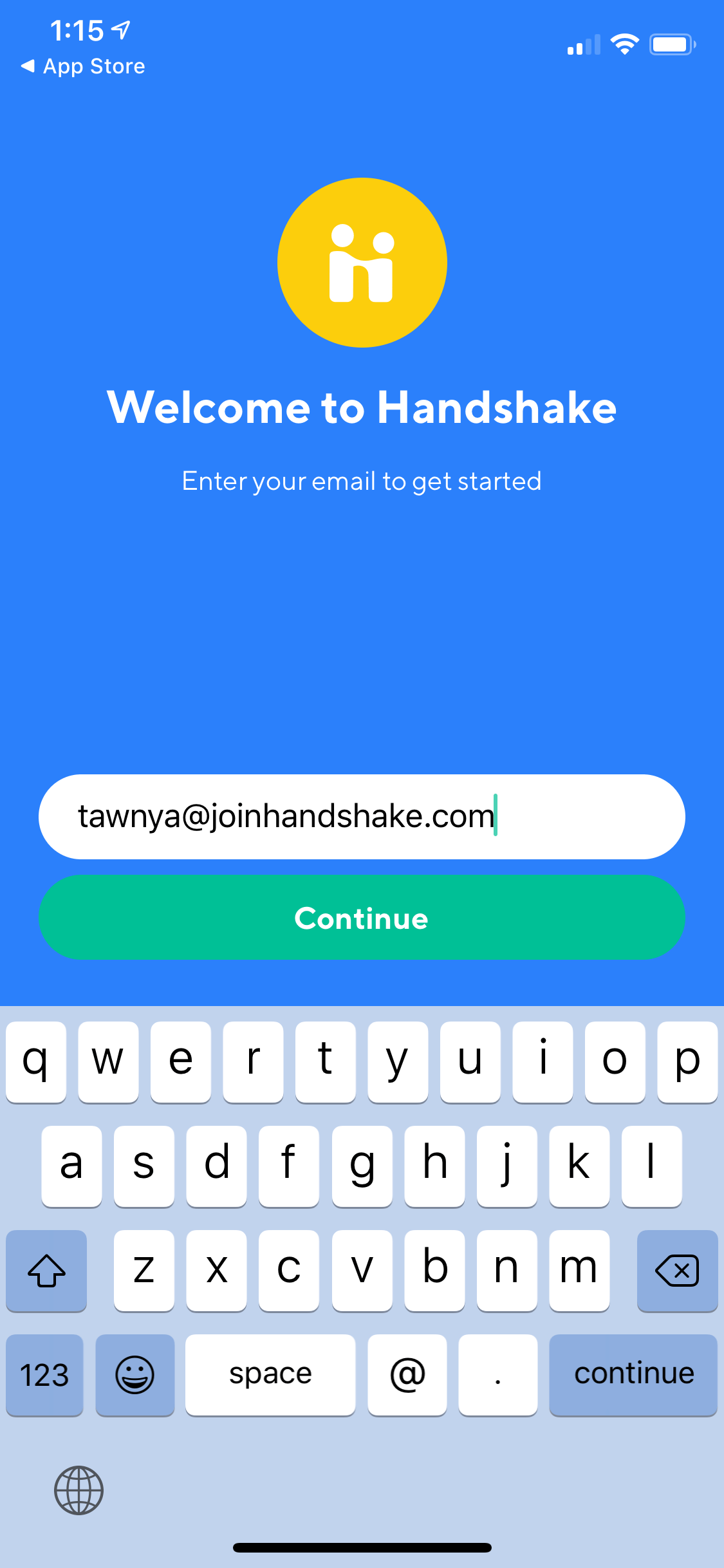This screenshot has width=724, height=1568.
Task: Tap the time display in the status bar
Action: (x=77, y=29)
